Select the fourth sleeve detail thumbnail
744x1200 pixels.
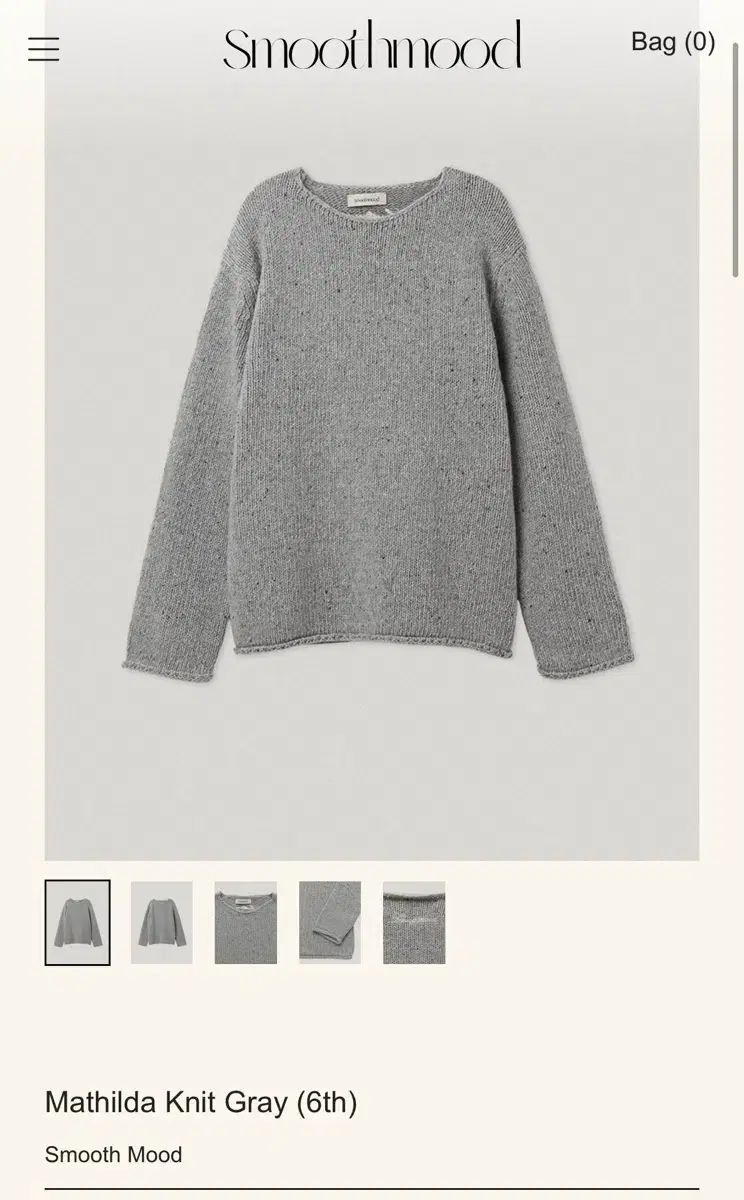pos(329,922)
